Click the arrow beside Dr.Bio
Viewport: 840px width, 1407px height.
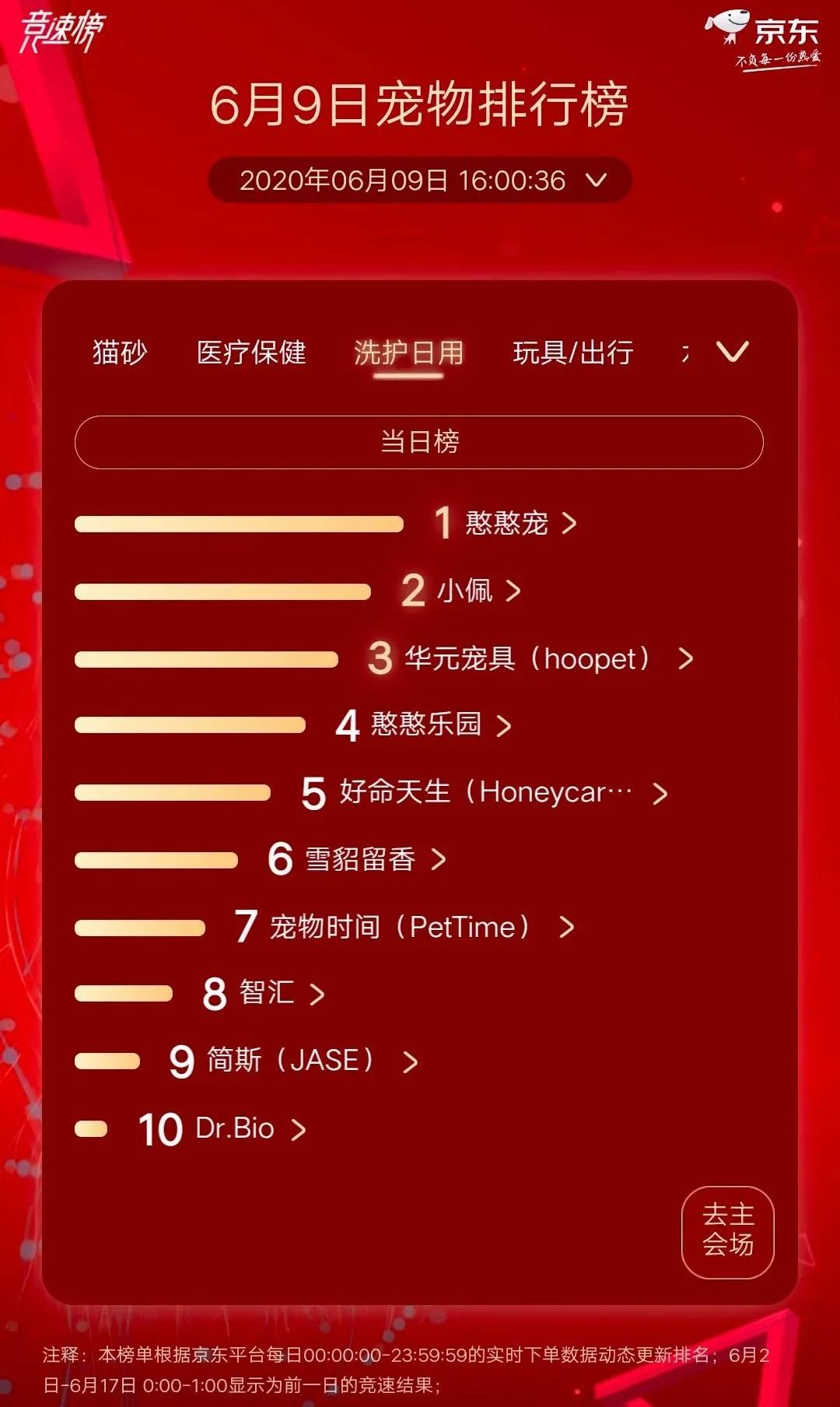click(x=299, y=1128)
